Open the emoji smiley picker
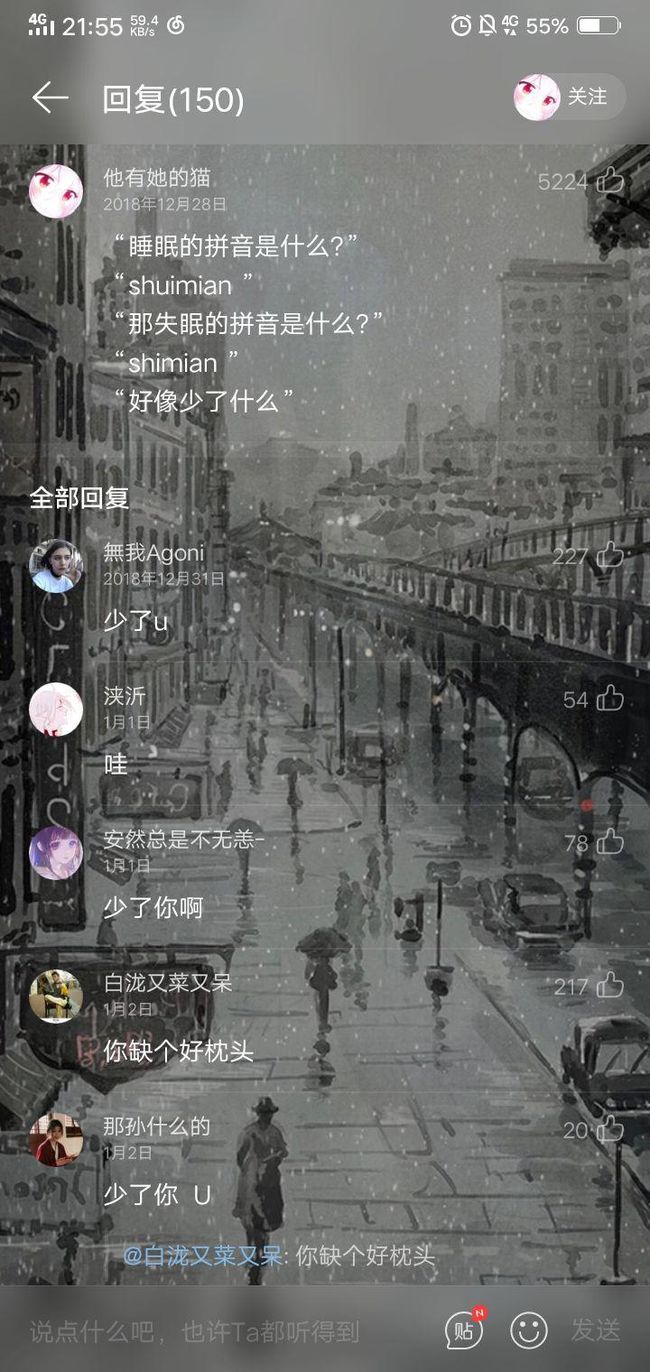650x1372 pixels. pos(529,1330)
